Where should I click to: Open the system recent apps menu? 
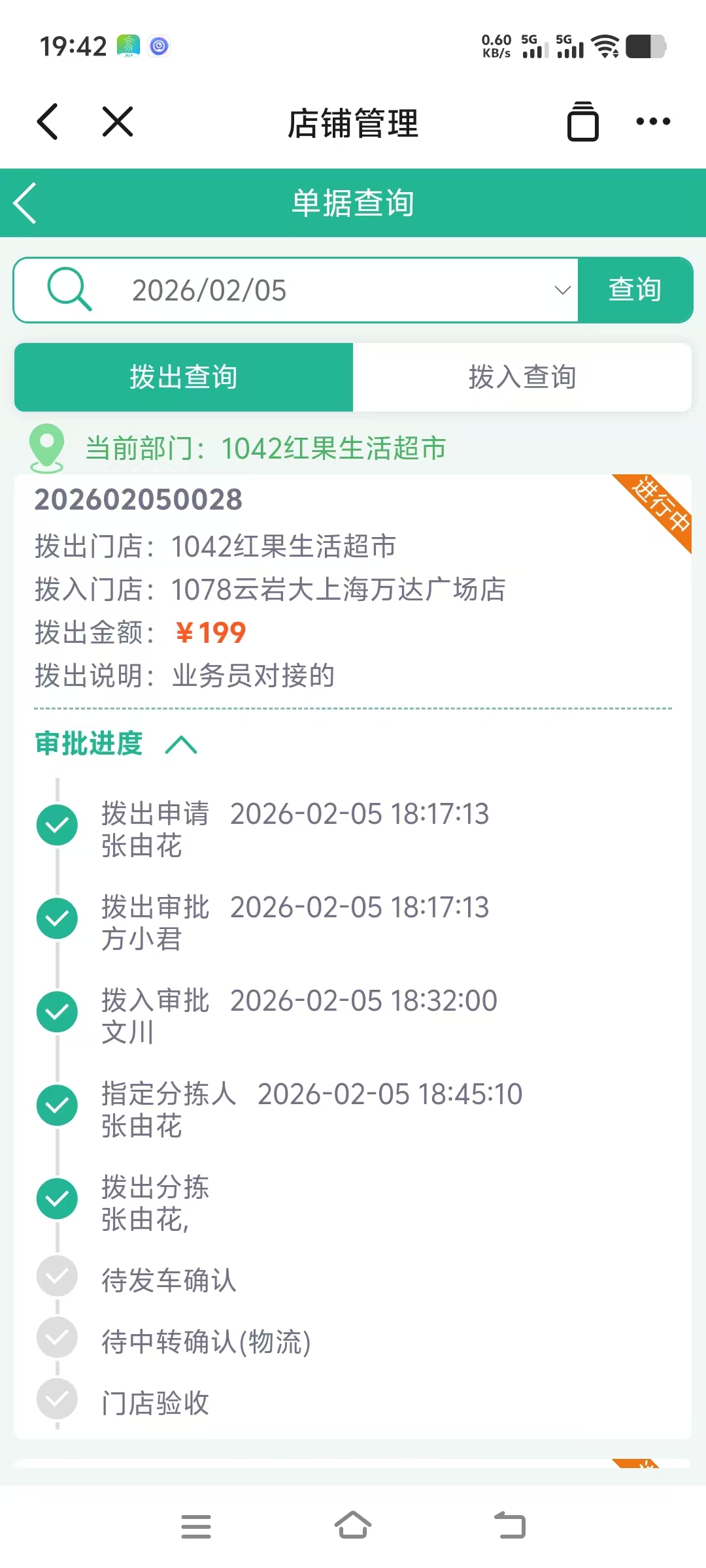196,1526
